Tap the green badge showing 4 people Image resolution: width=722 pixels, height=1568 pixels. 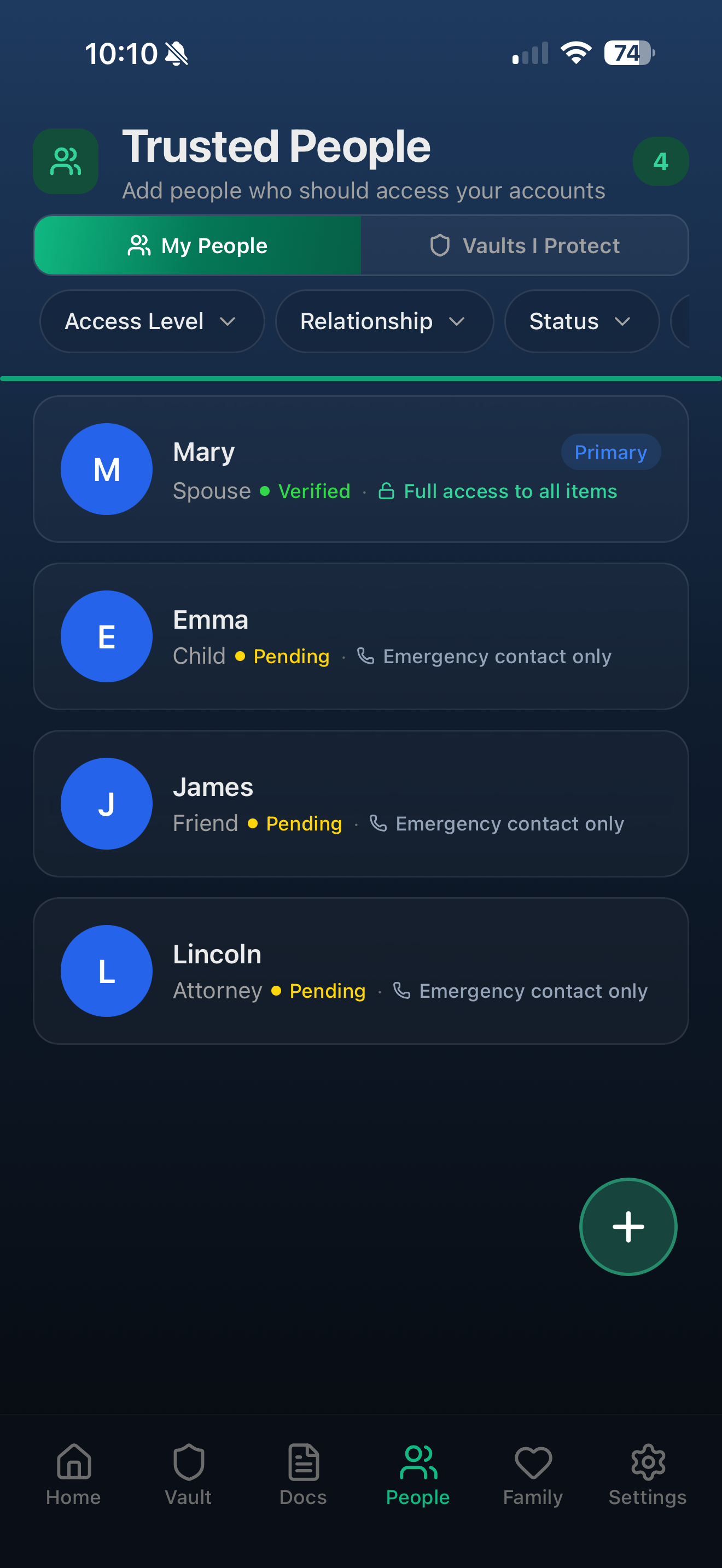[661, 161]
